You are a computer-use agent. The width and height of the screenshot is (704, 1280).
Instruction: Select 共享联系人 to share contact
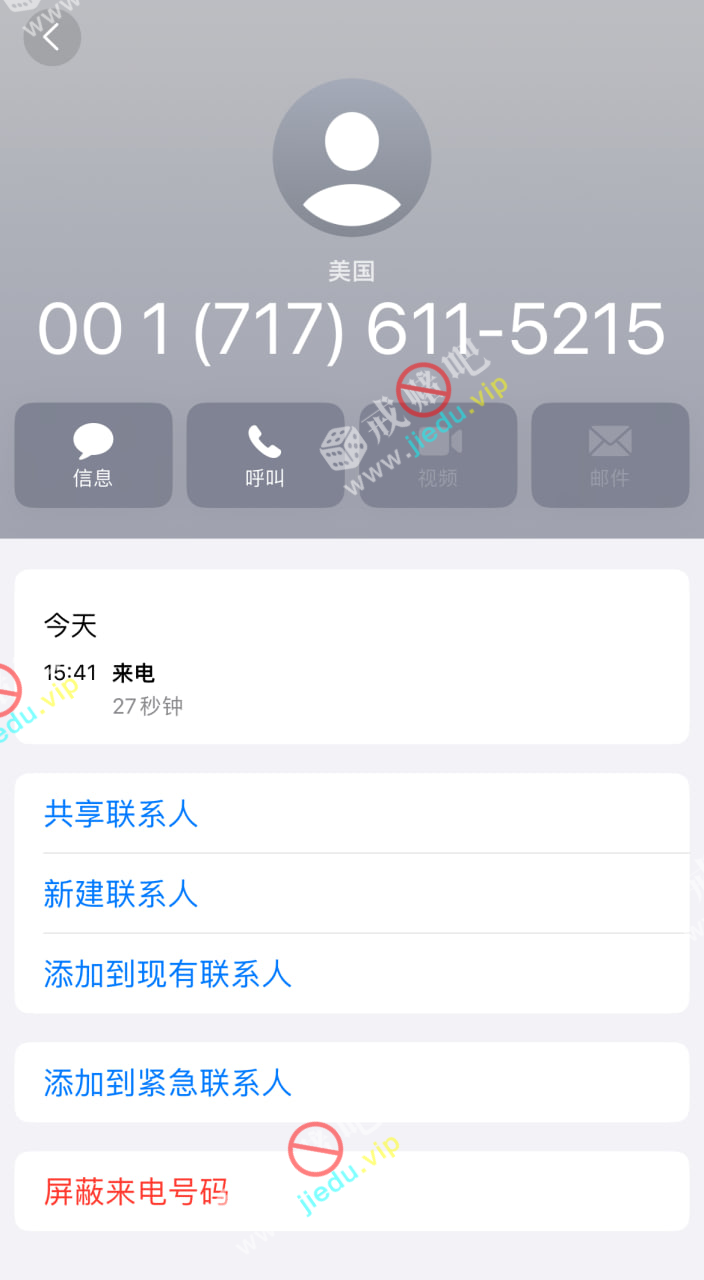pos(121,814)
